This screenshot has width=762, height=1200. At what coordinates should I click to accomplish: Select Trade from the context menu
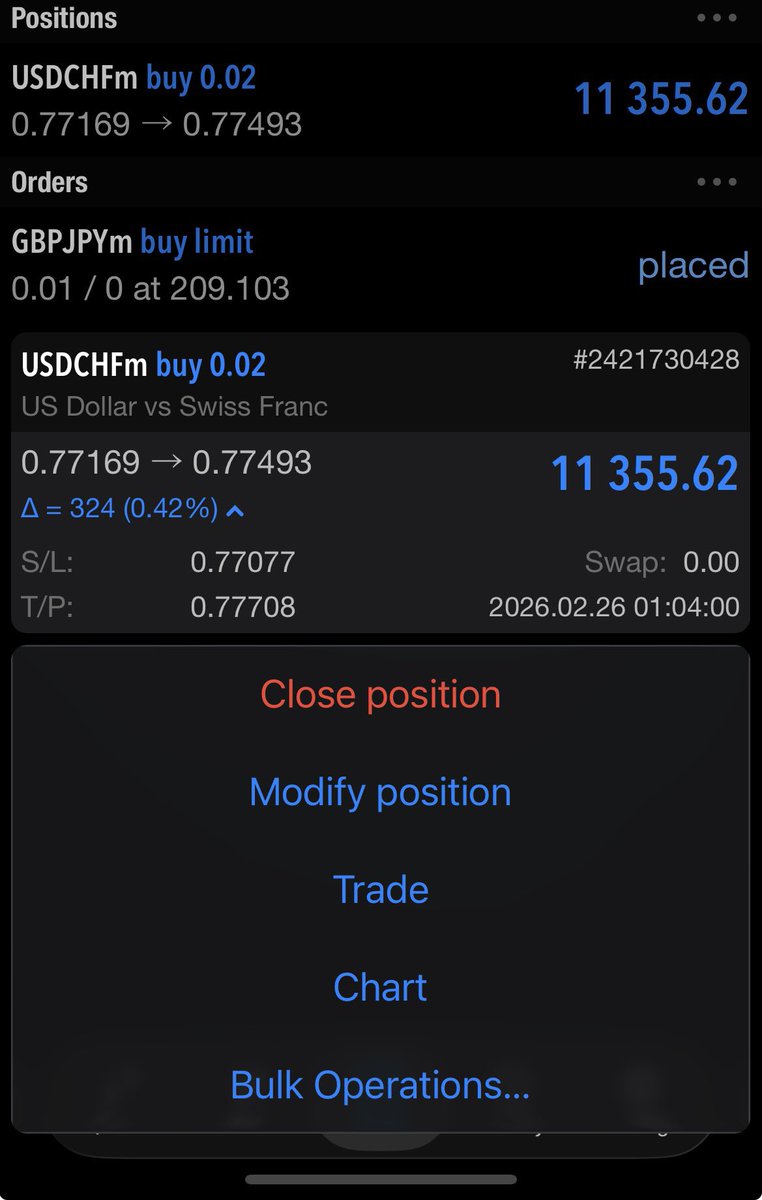coord(380,890)
